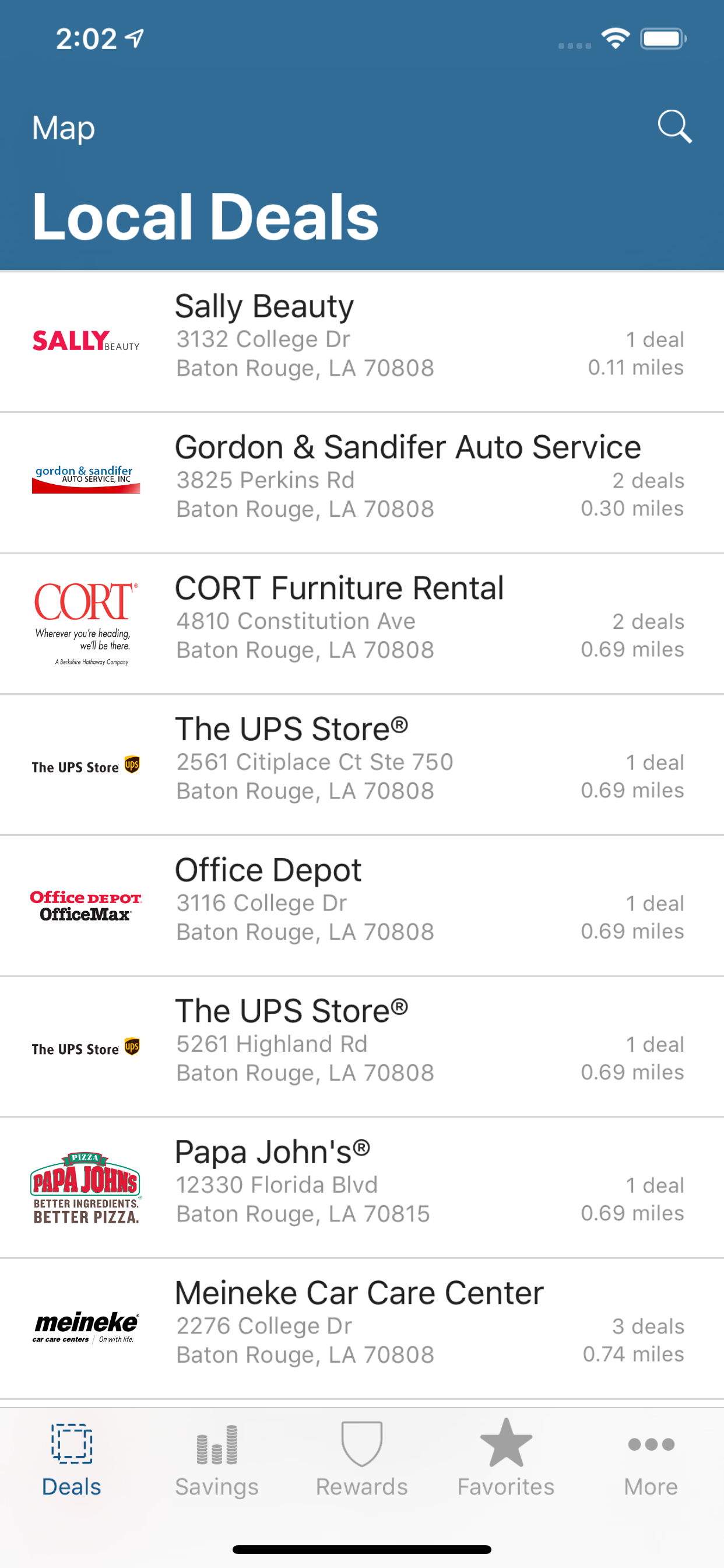This screenshot has width=724, height=1568.
Task: Open the Sally Beauty deal listing
Action: pyautogui.click(x=361, y=341)
